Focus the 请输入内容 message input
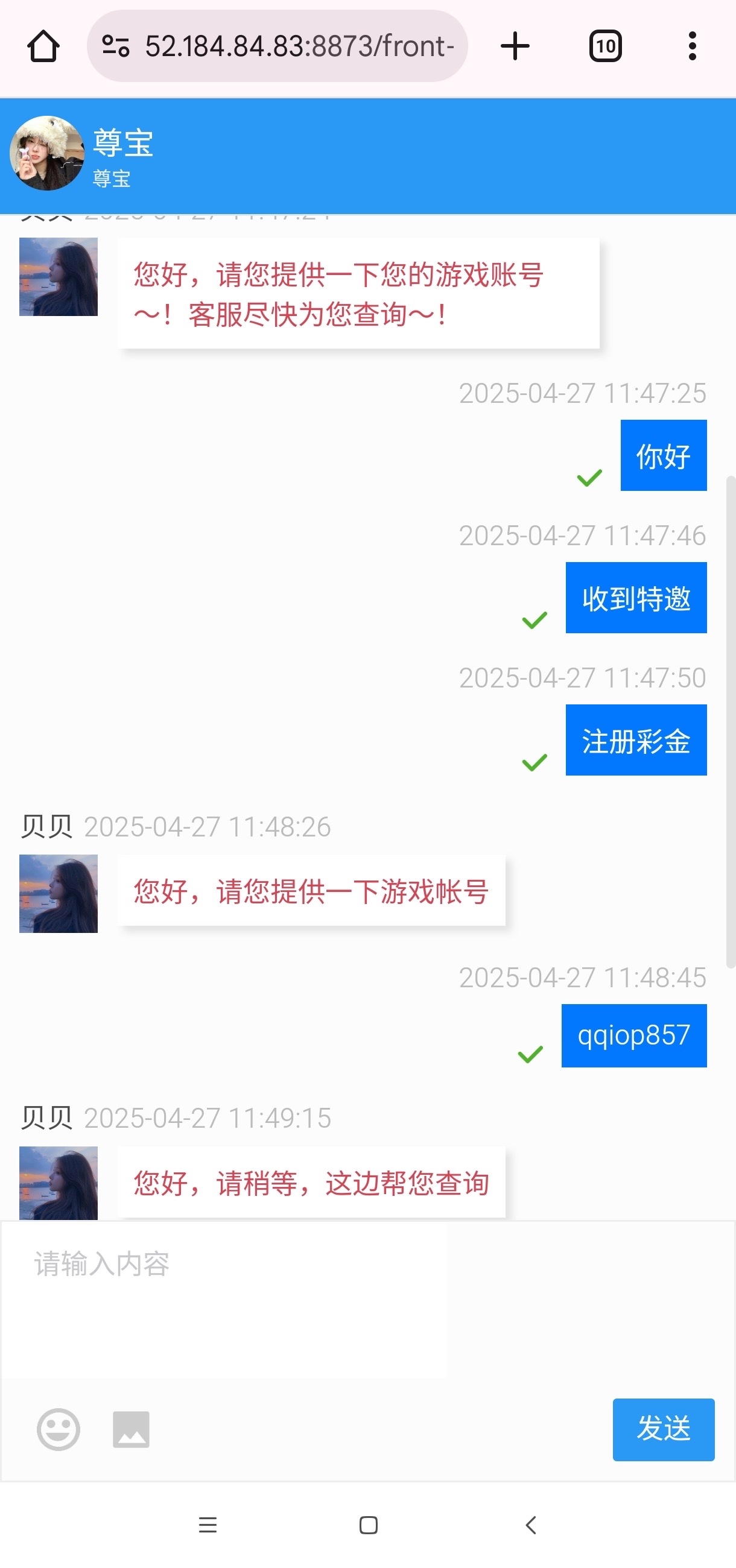The width and height of the screenshot is (736, 1568). coord(225,1297)
